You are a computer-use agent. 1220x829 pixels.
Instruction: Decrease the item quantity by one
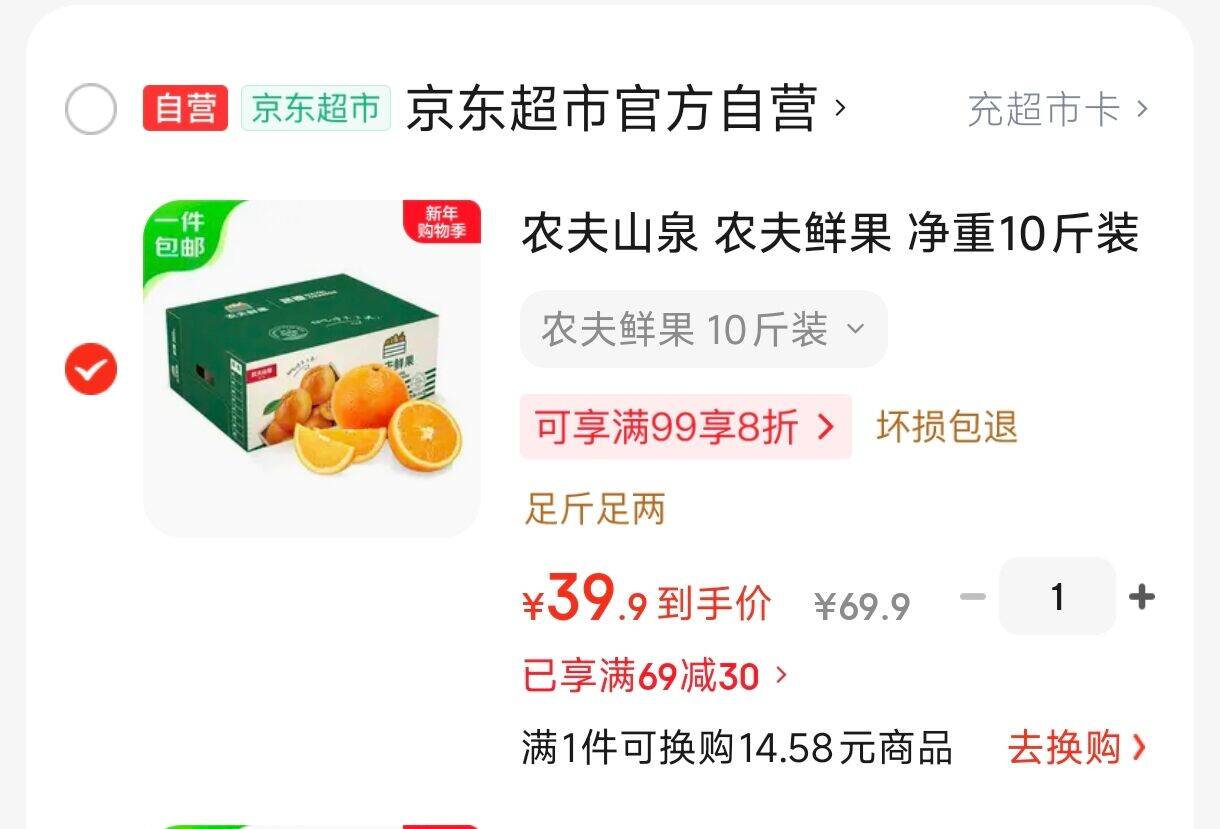coord(972,597)
